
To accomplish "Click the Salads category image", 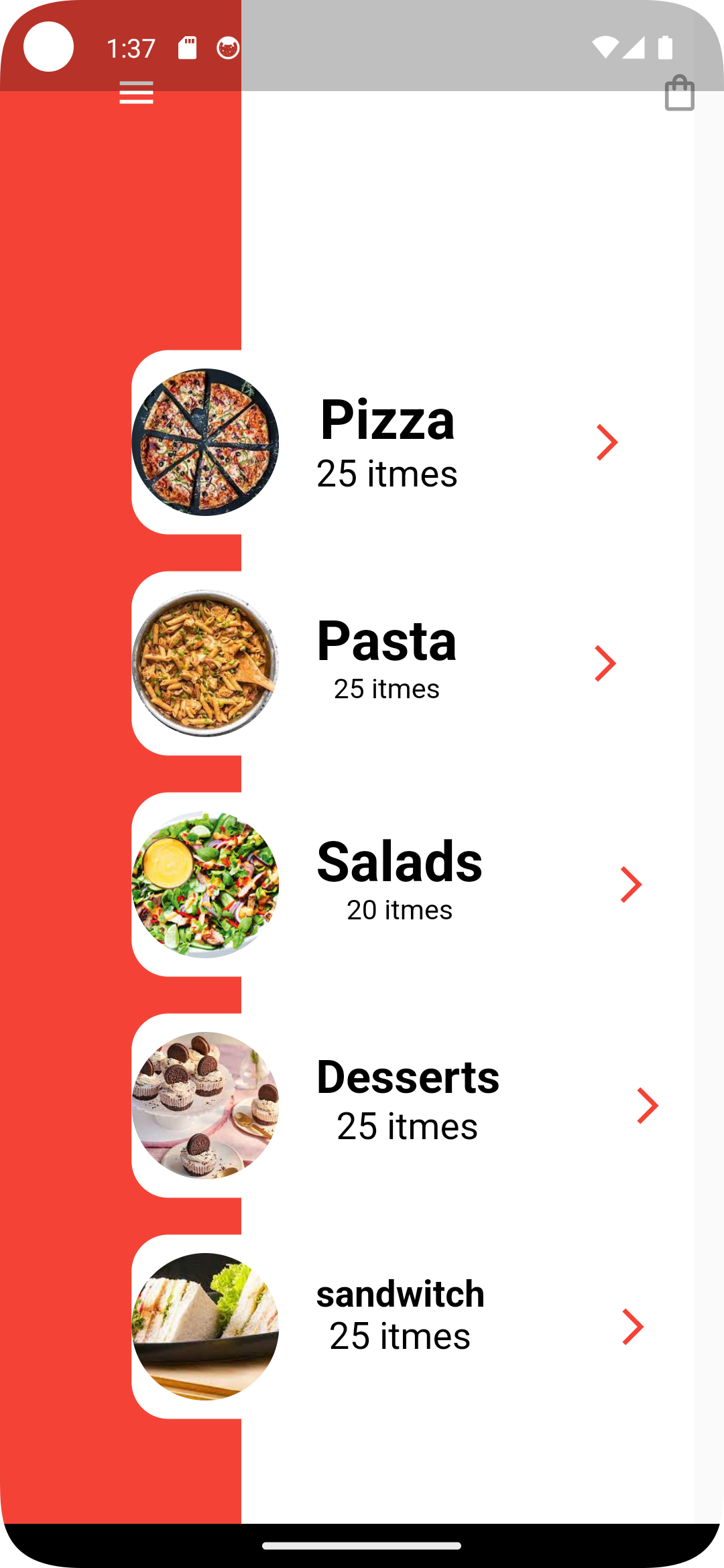I will 205,883.
